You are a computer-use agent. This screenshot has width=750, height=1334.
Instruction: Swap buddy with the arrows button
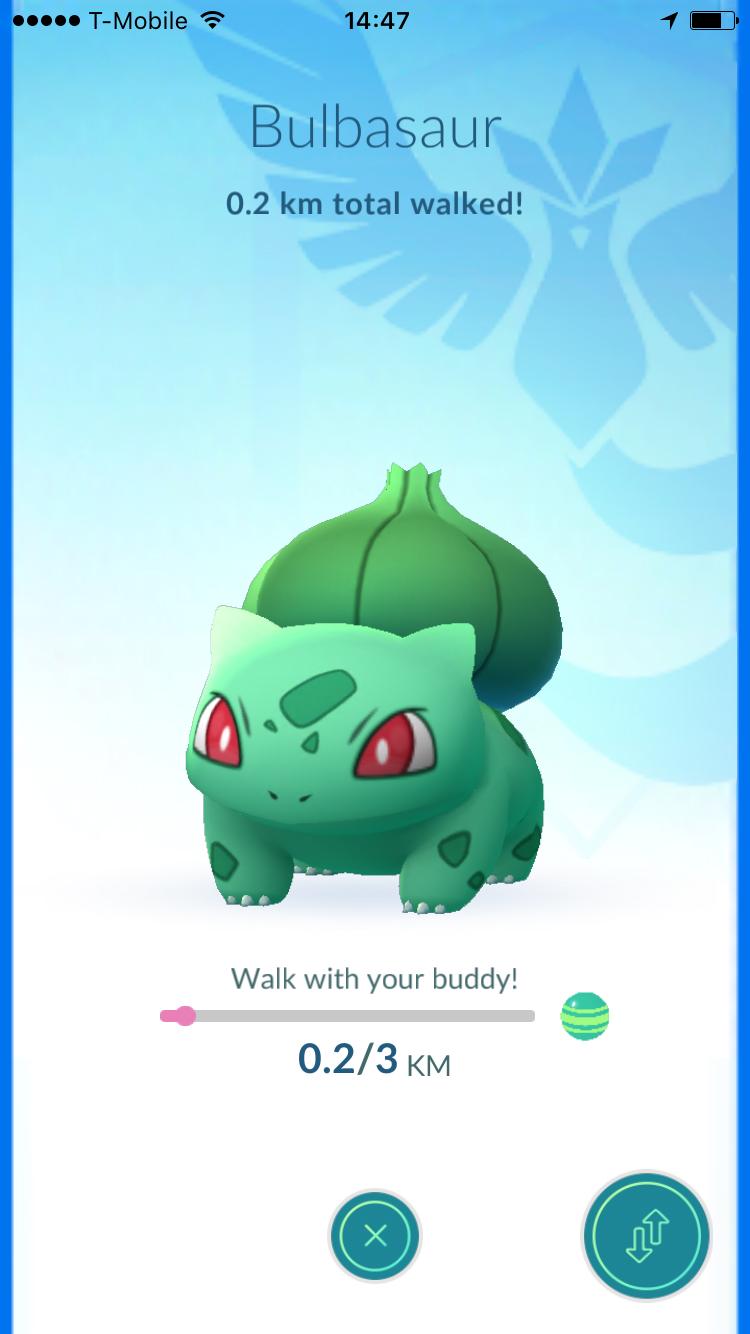point(646,1235)
